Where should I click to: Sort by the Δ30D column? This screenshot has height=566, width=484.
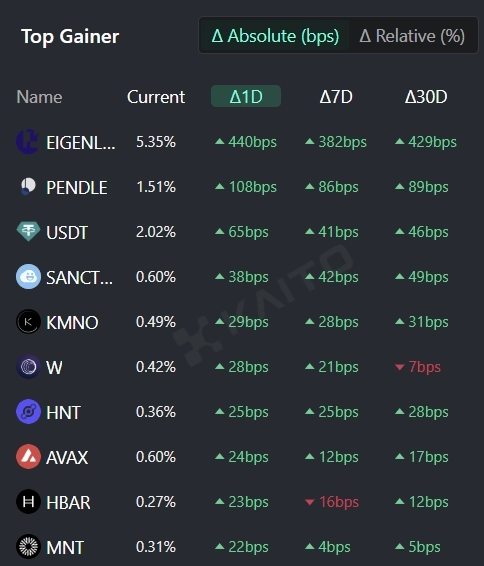pyautogui.click(x=426, y=97)
